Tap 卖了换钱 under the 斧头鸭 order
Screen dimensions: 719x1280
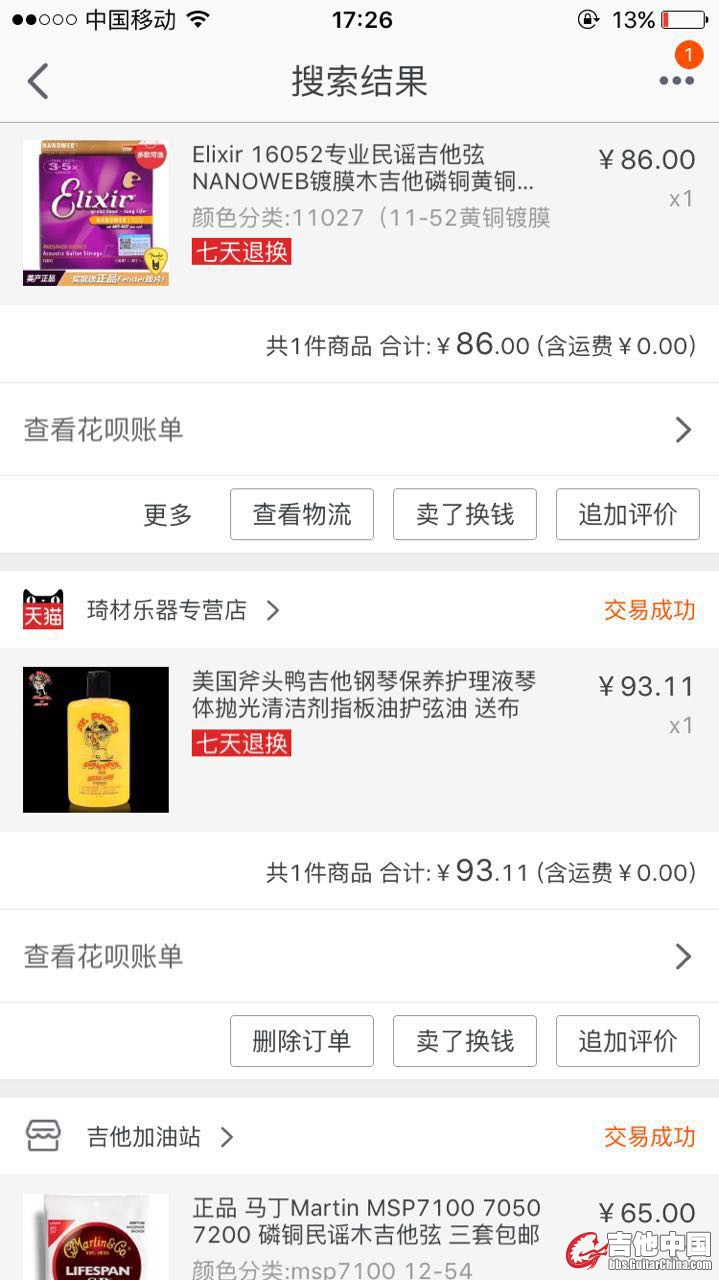[x=465, y=1041]
